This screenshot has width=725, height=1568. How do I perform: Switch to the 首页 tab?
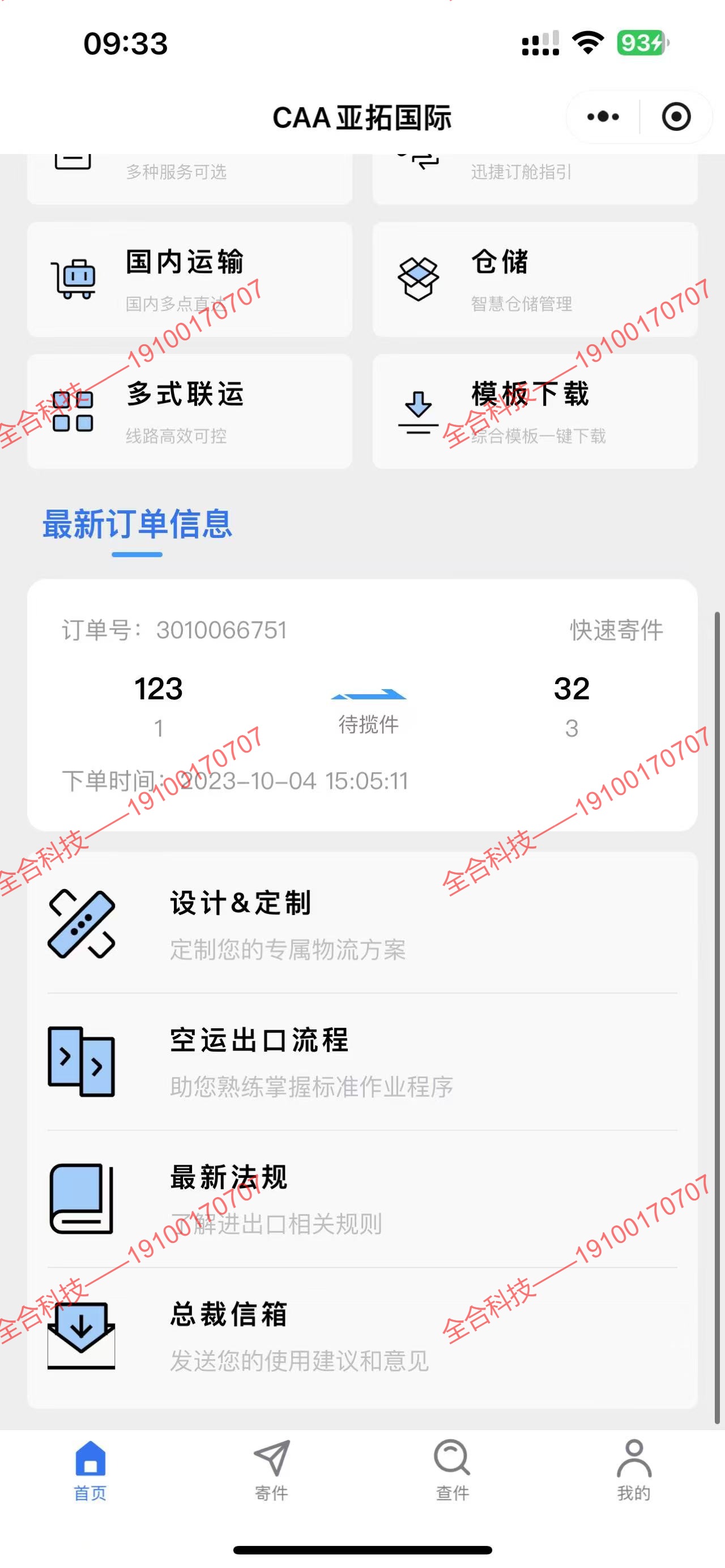90,1470
